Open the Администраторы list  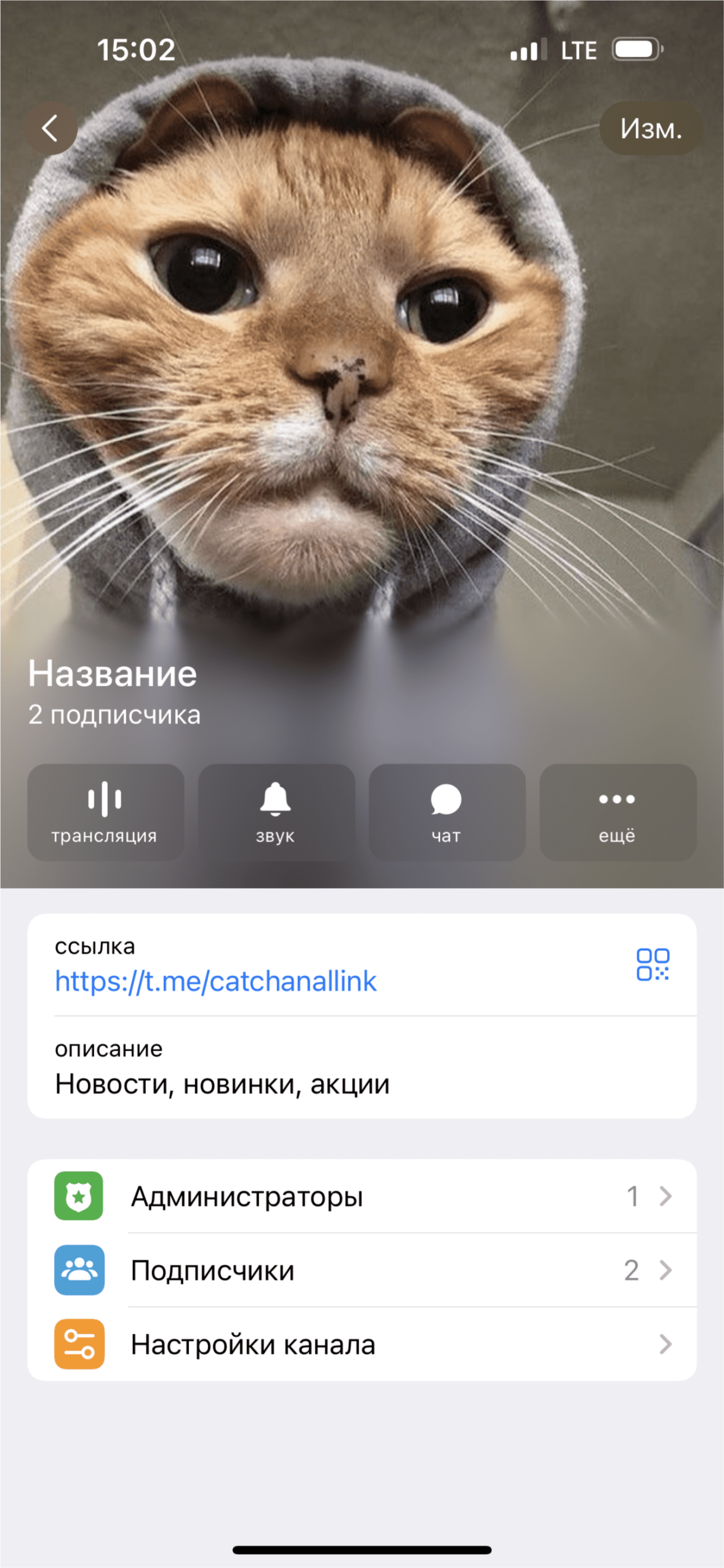pos(362,1196)
